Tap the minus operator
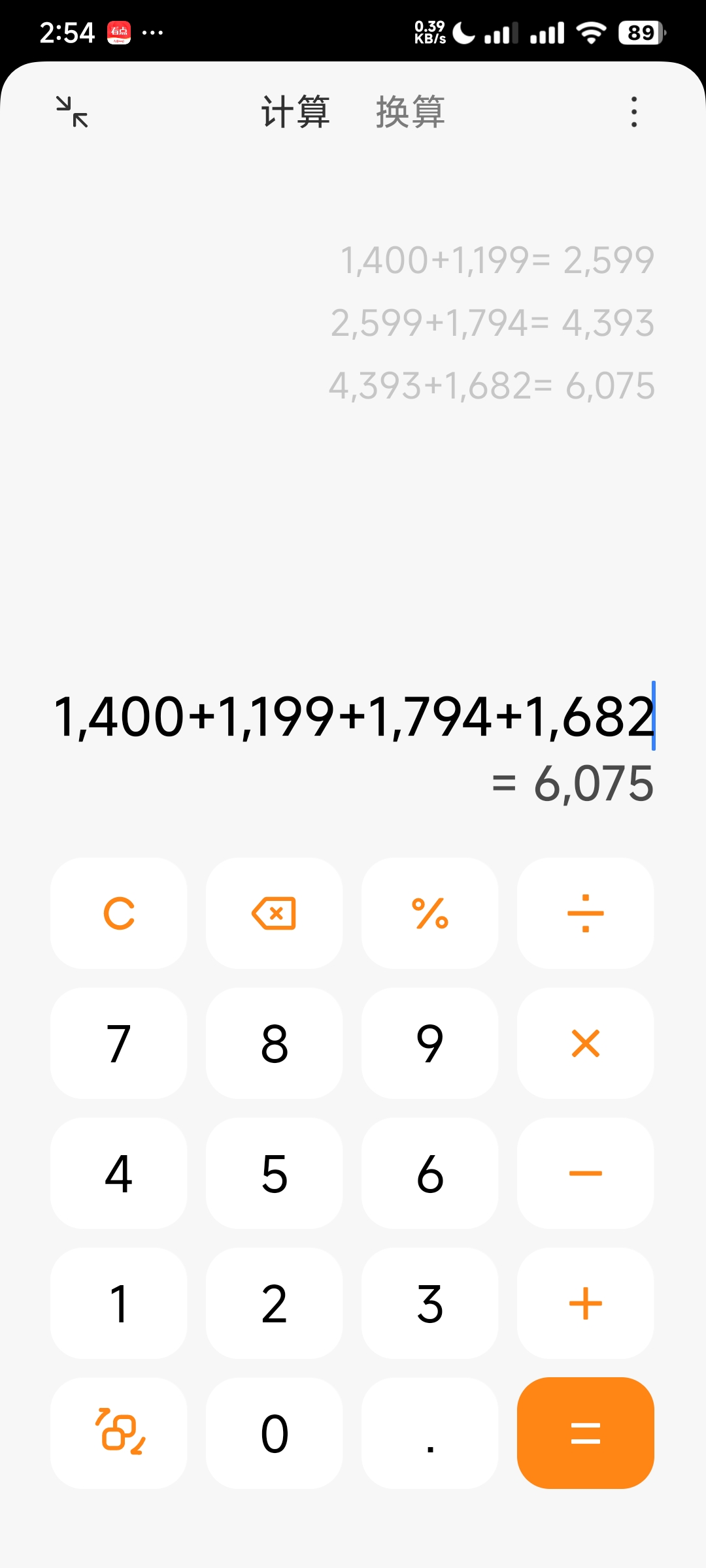Image resolution: width=706 pixels, height=1568 pixels. tap(585, 1173)
